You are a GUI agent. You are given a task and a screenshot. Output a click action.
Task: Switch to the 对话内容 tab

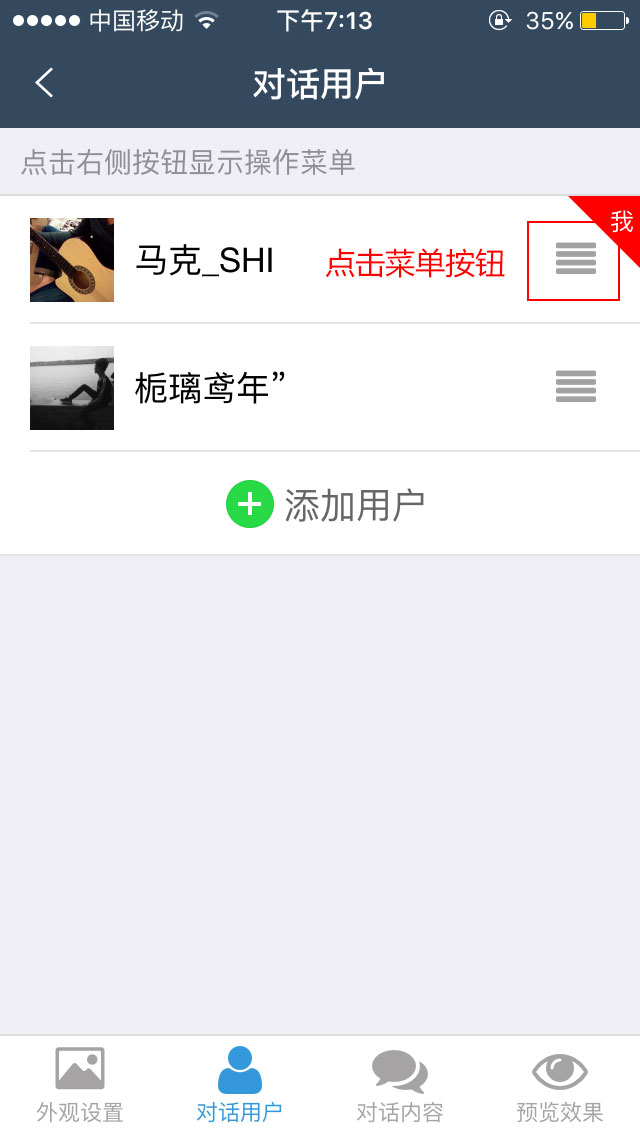pyautogui.click(x=399, y=1084)
